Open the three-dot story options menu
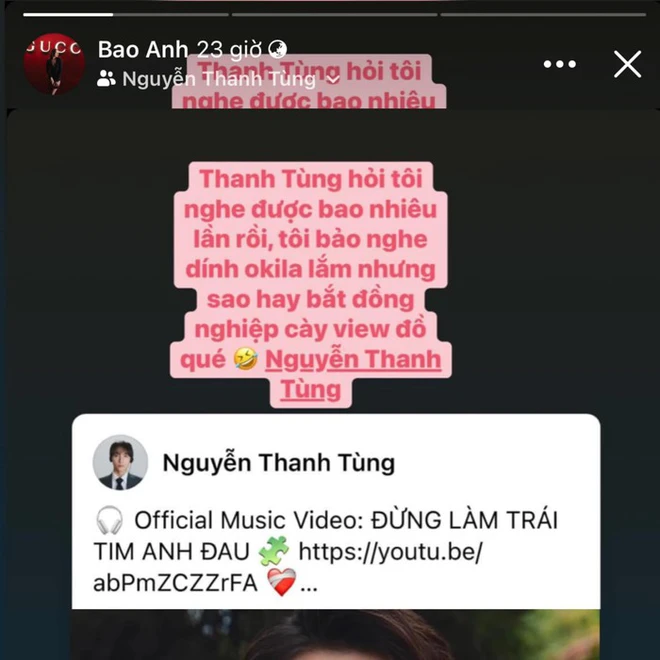 [x=559, y=64]
